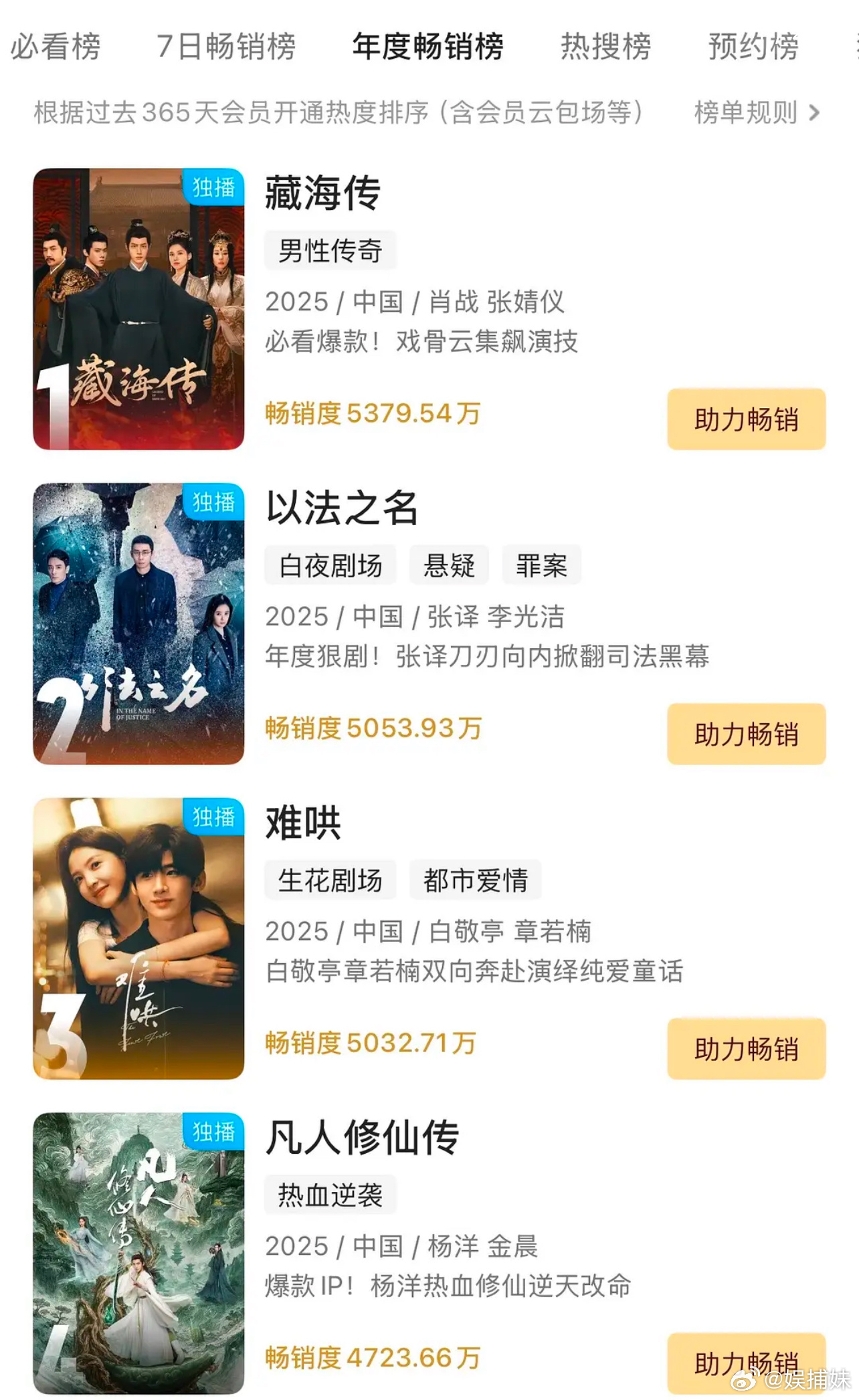The height and width of the screenshot is (1400, 859).
Task: Tap the 男性传奇 tag on 藏海传
Action: coord(330,251)
